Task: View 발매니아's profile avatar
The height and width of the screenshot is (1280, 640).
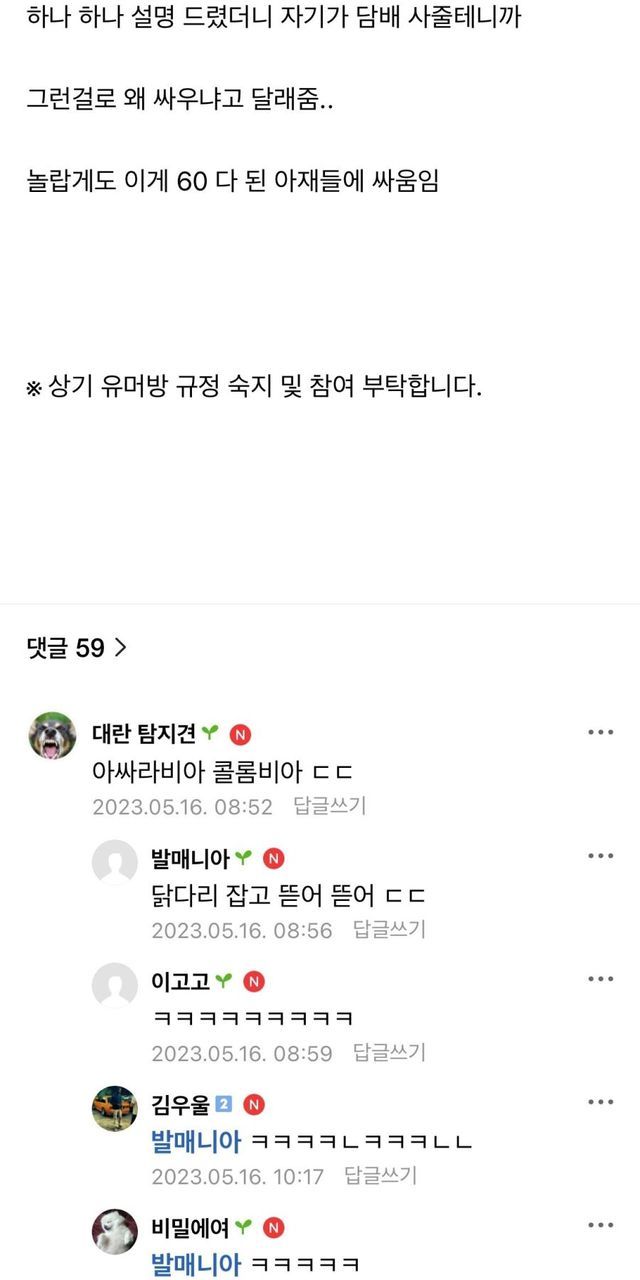Action: pyautogui.click(x=114, y=862)
